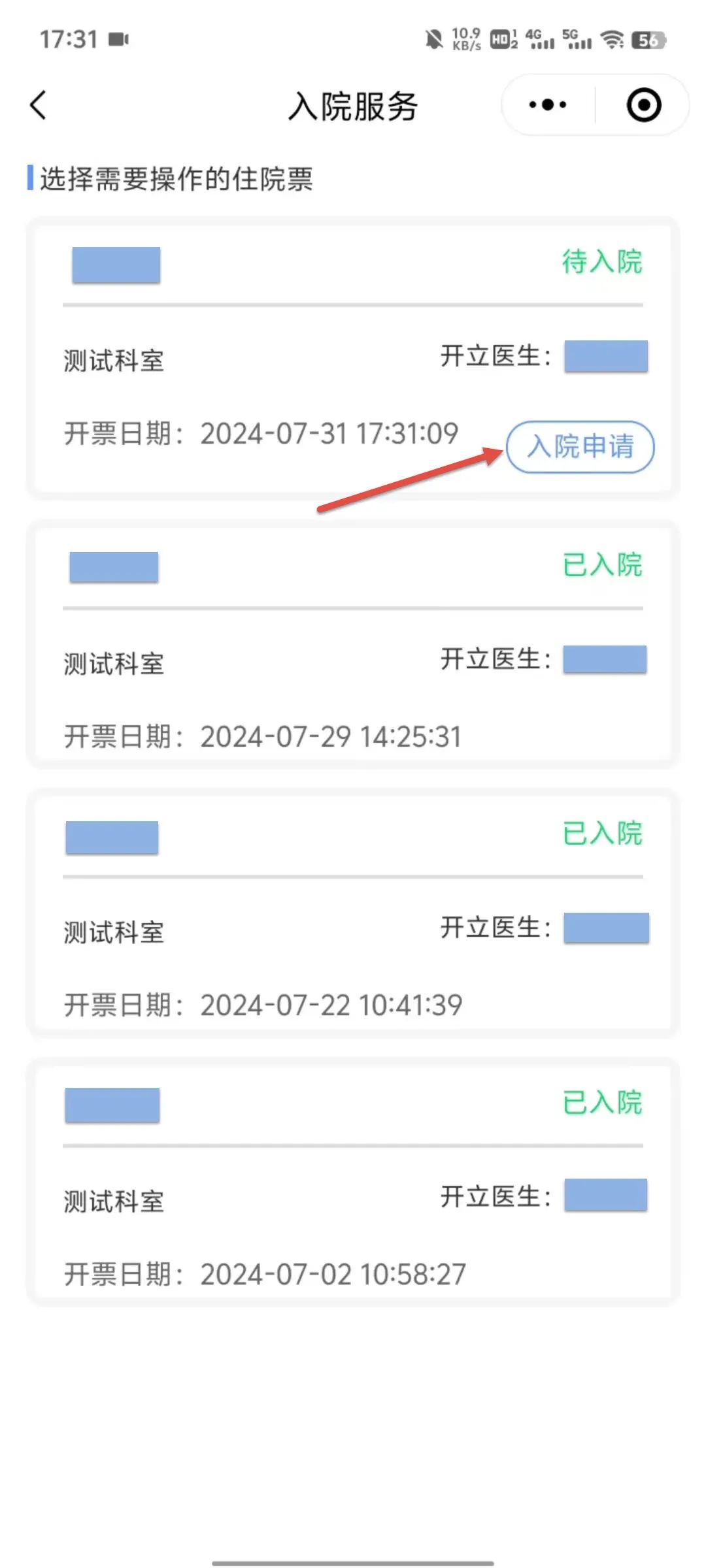Open the ticket dated 2024-07-31 17:31:09
Screen dimensions: 706x1568
tap(353, 359)
